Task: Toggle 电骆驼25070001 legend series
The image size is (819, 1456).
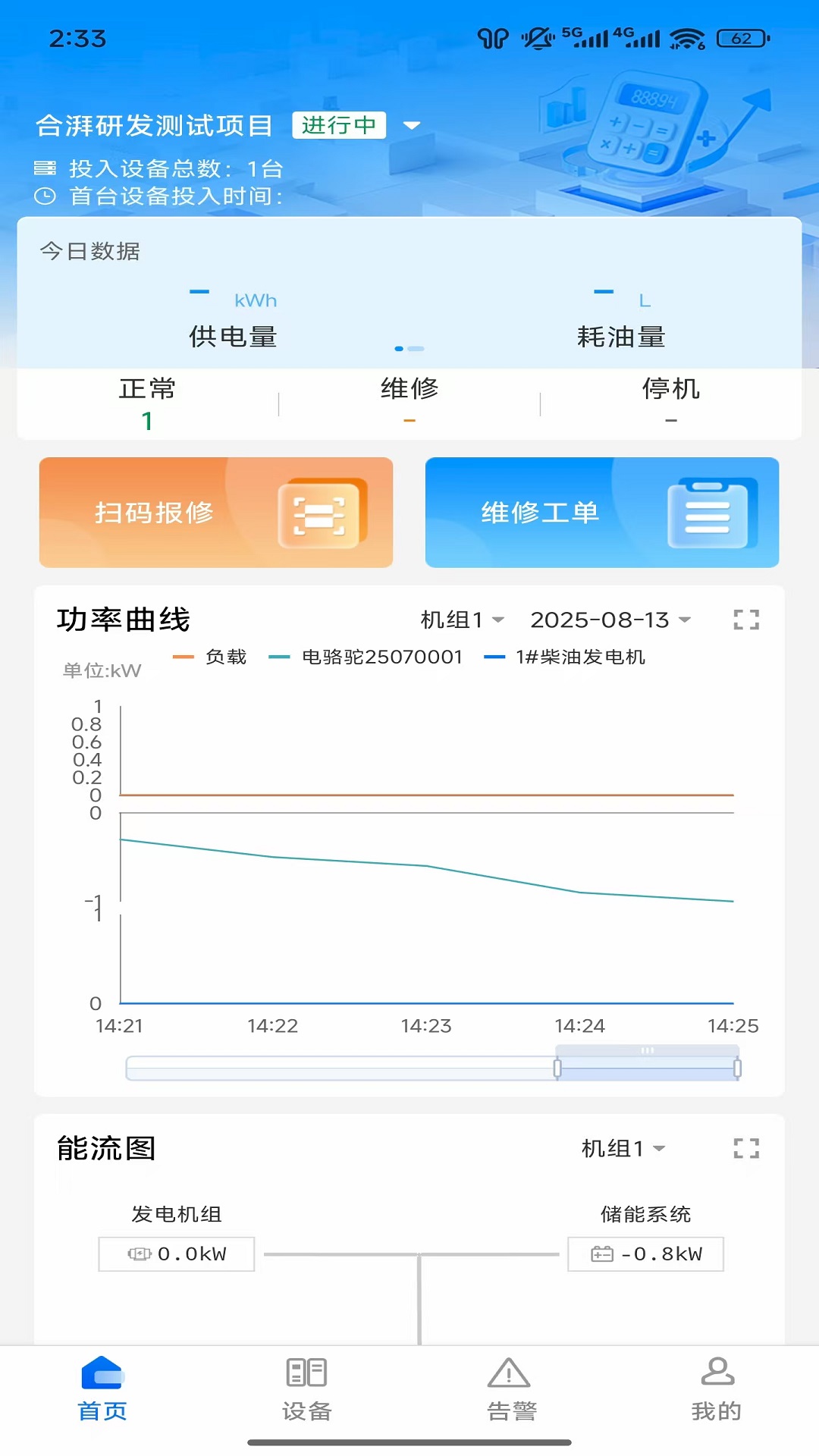Action: pyautogui.click(x=366, y=657)
